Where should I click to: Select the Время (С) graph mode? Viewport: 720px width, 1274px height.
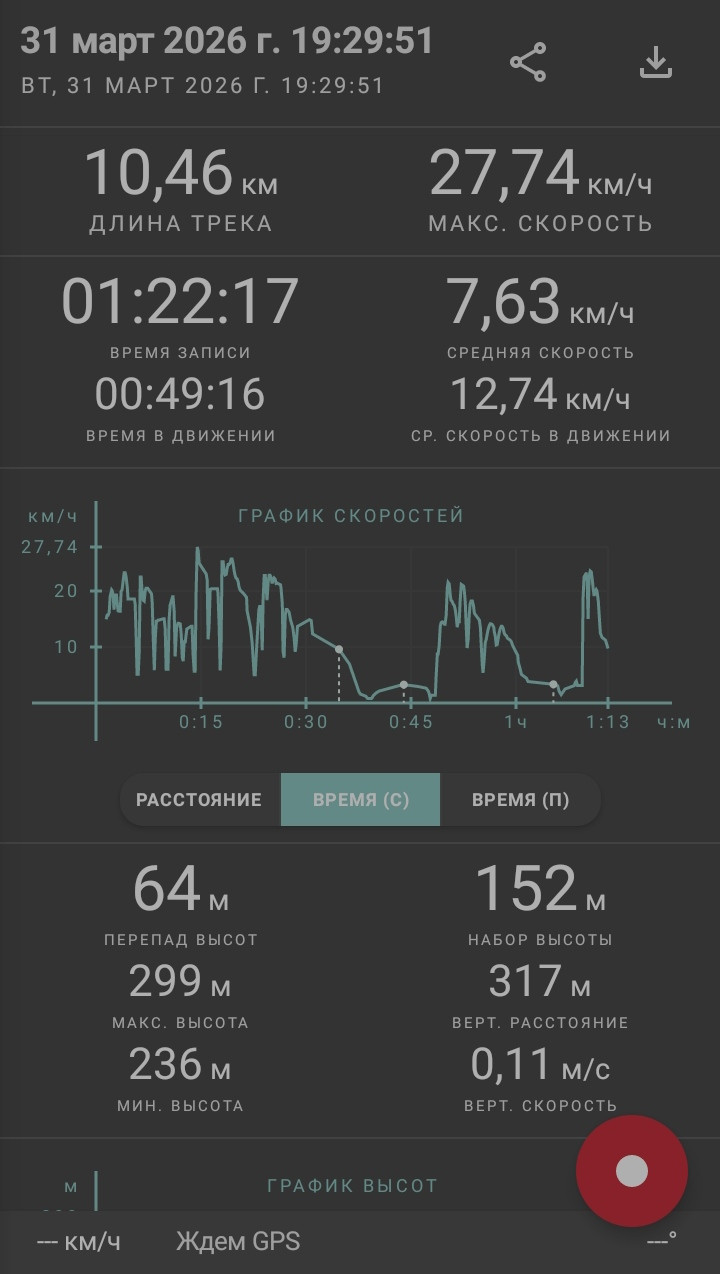(361, 800)
